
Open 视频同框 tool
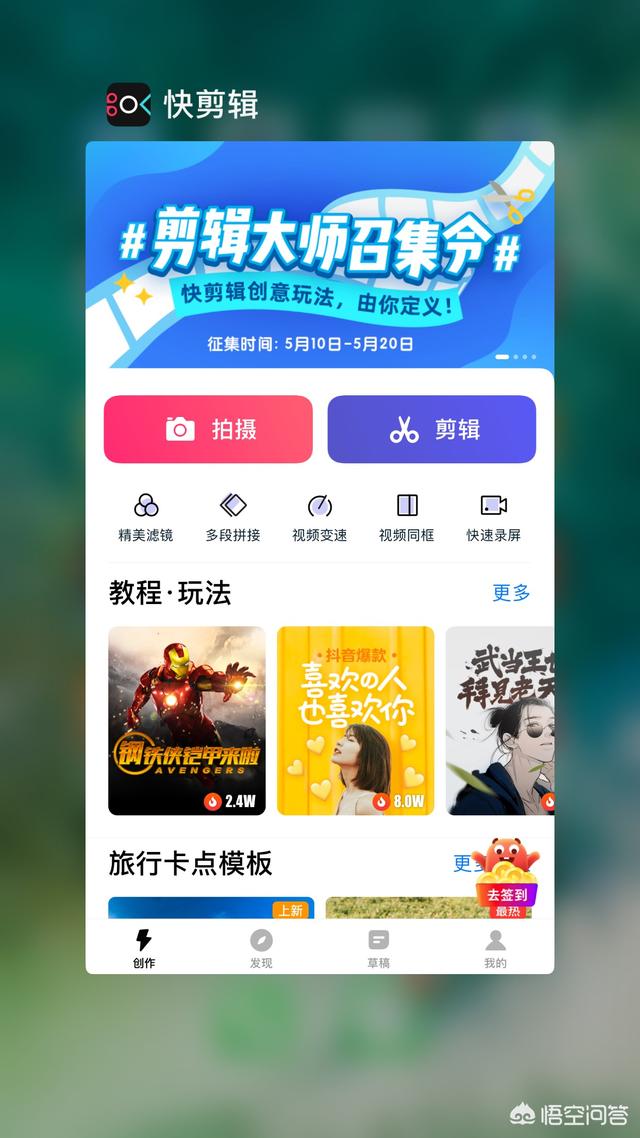pos(406,518)
